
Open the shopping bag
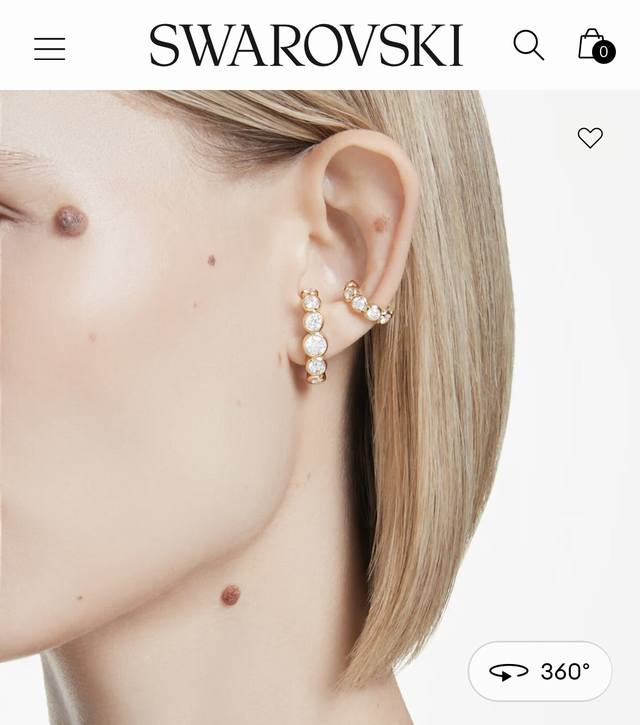tap(595, 46)
